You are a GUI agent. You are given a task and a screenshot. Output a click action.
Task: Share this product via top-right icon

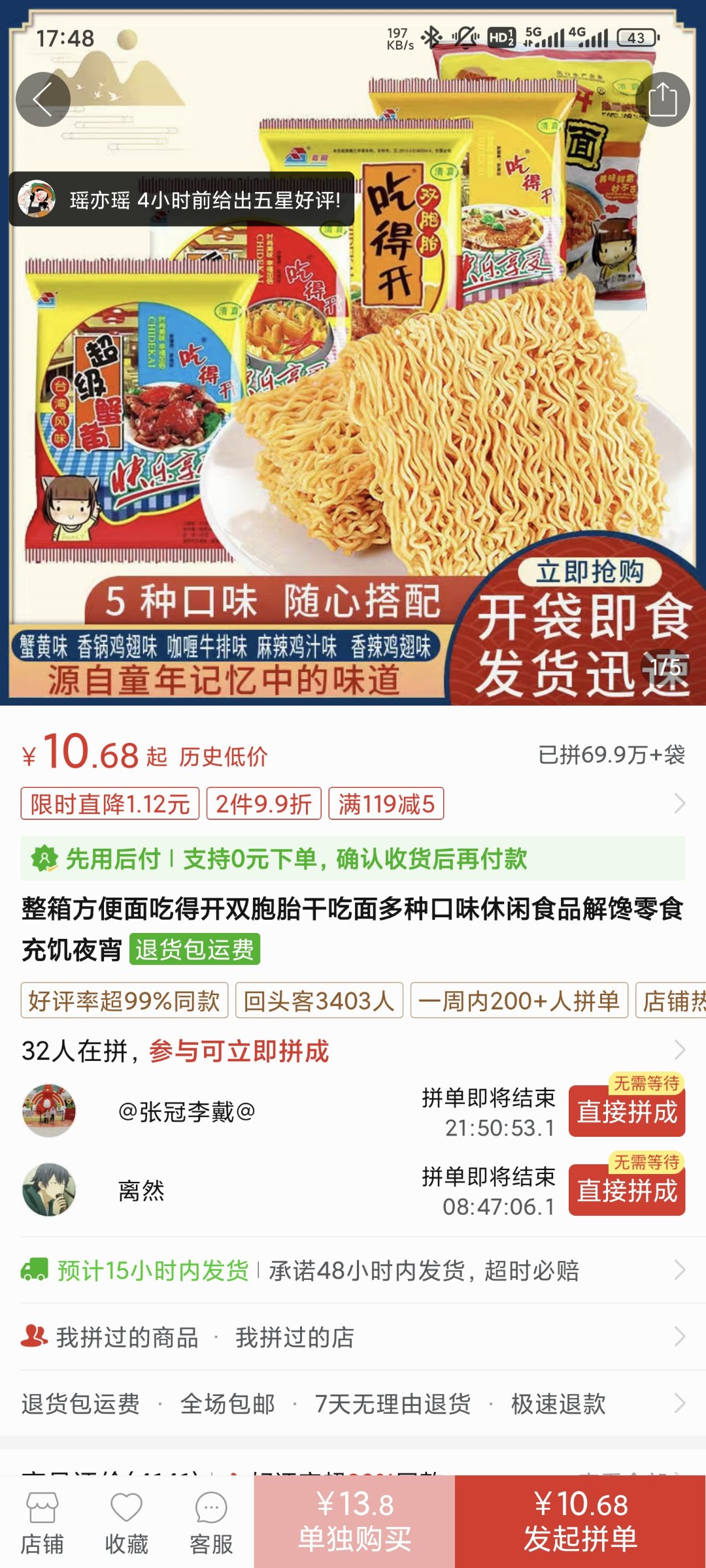tap(663, 99)
